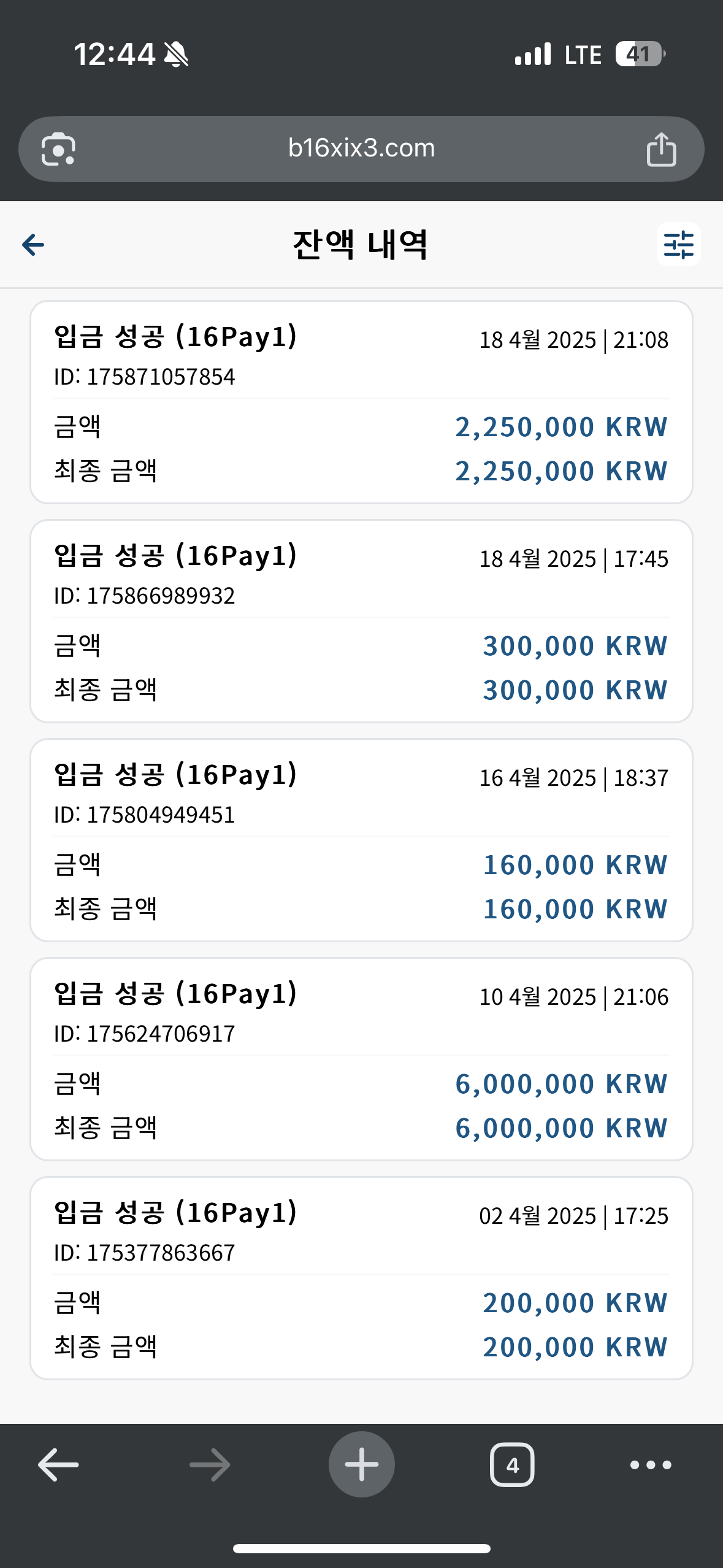Go back with the browser back button
Image resolution: width=723 pixels, height=1568 pixels.
click(58, 1465)
